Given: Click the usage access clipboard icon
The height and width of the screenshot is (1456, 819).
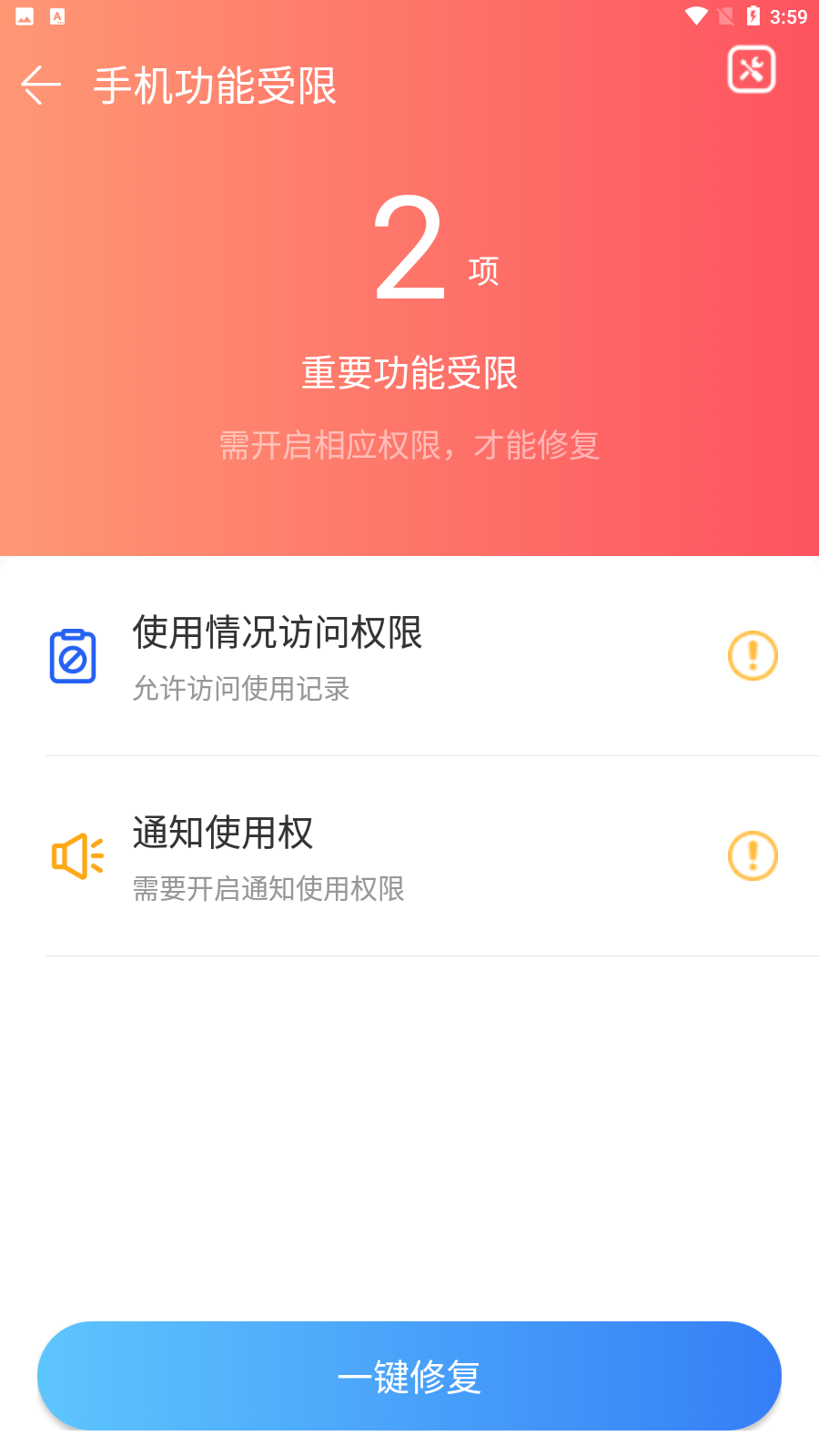Looking at the screenshot, I should 74,654.
